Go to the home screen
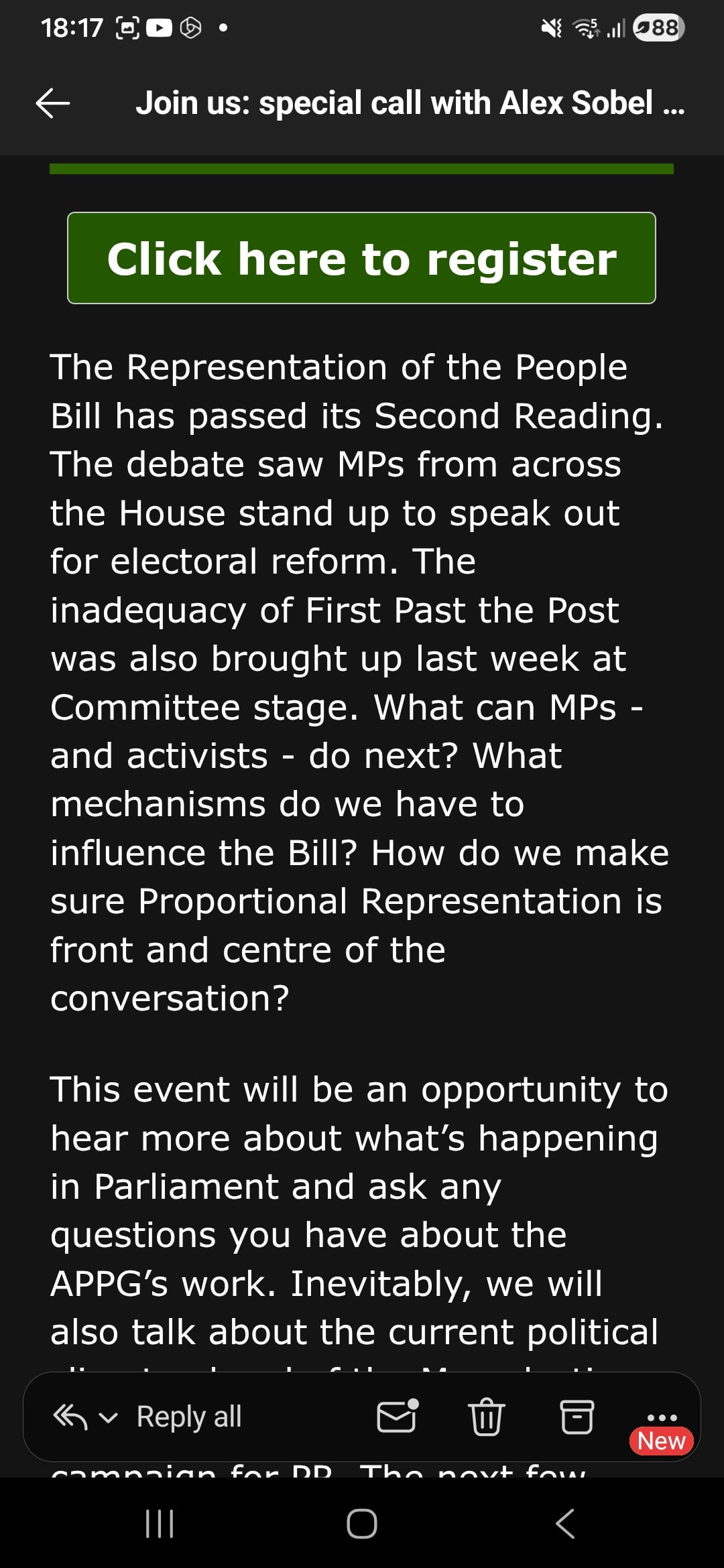Screen dimensions: 724x1568 [x=361, y=1523]
